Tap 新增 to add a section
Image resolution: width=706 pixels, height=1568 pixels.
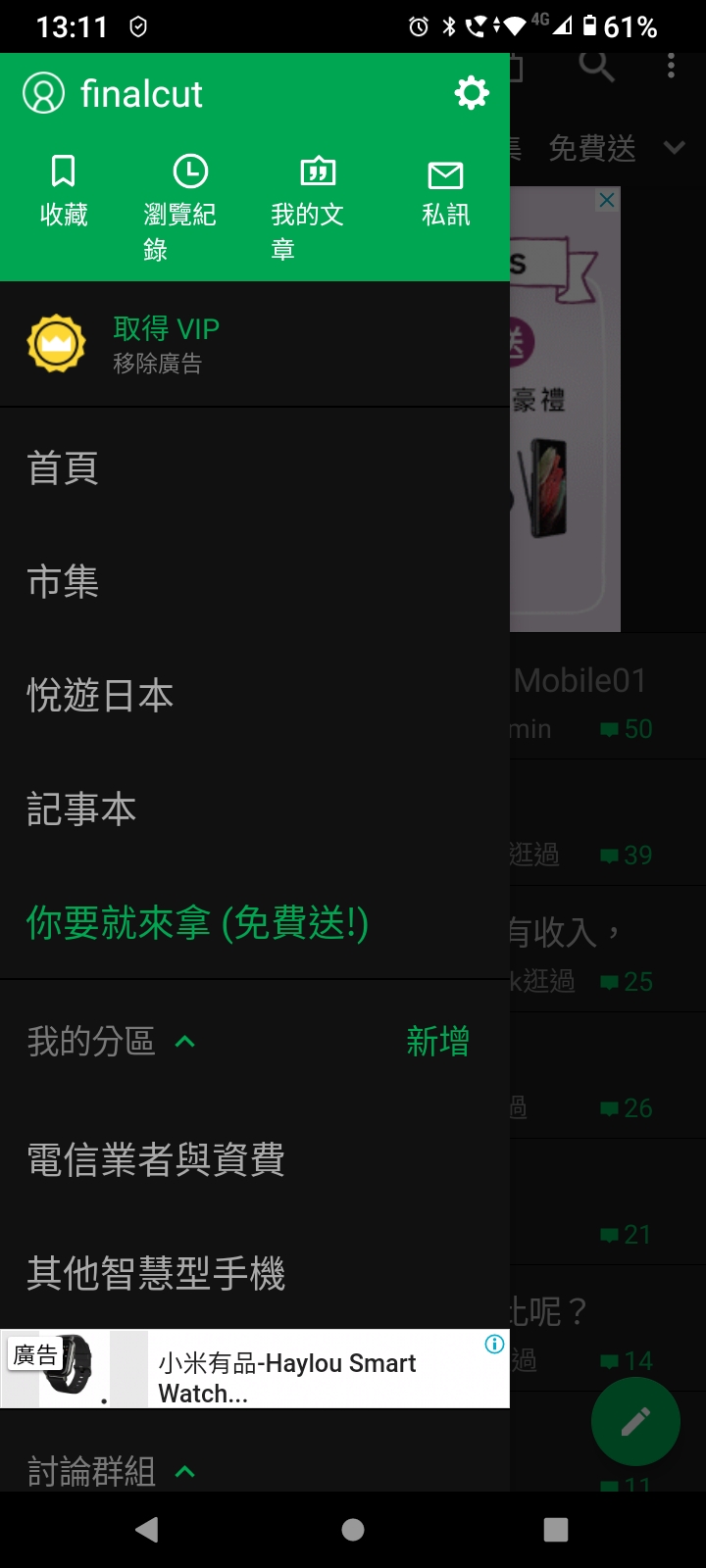(x=437, y=1042)
